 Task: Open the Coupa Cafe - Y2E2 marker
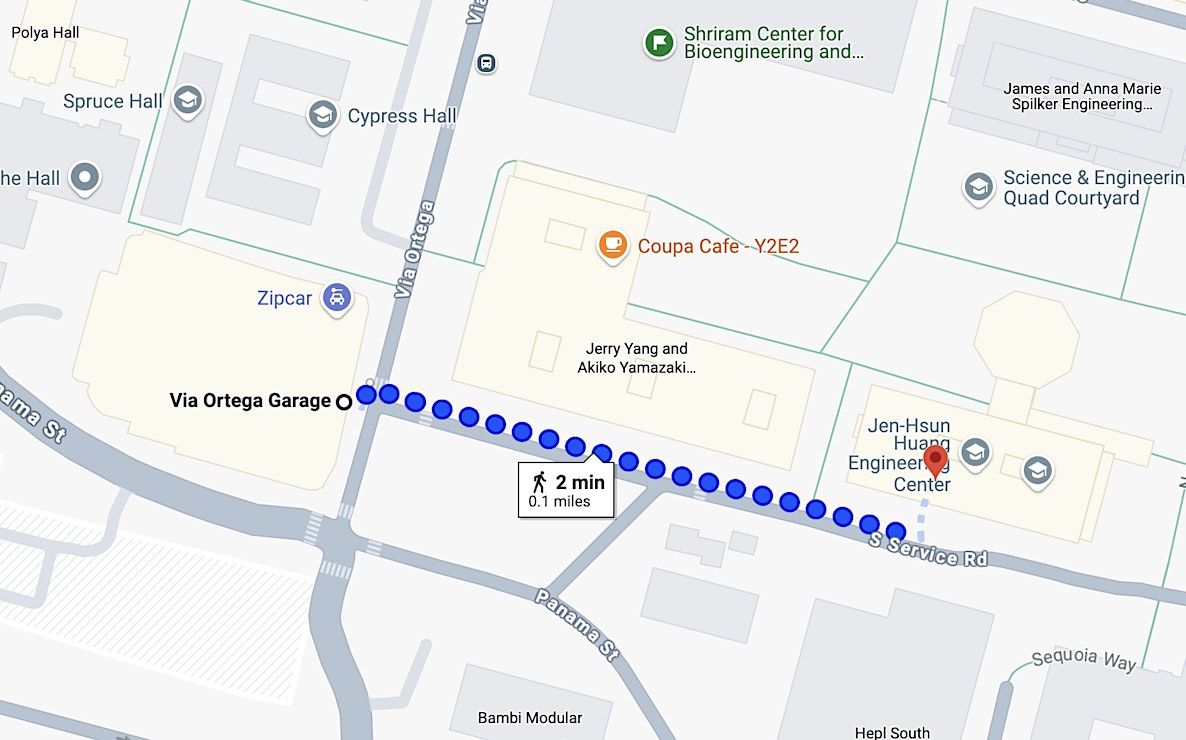pyautogui.click(x=613, y=245)
